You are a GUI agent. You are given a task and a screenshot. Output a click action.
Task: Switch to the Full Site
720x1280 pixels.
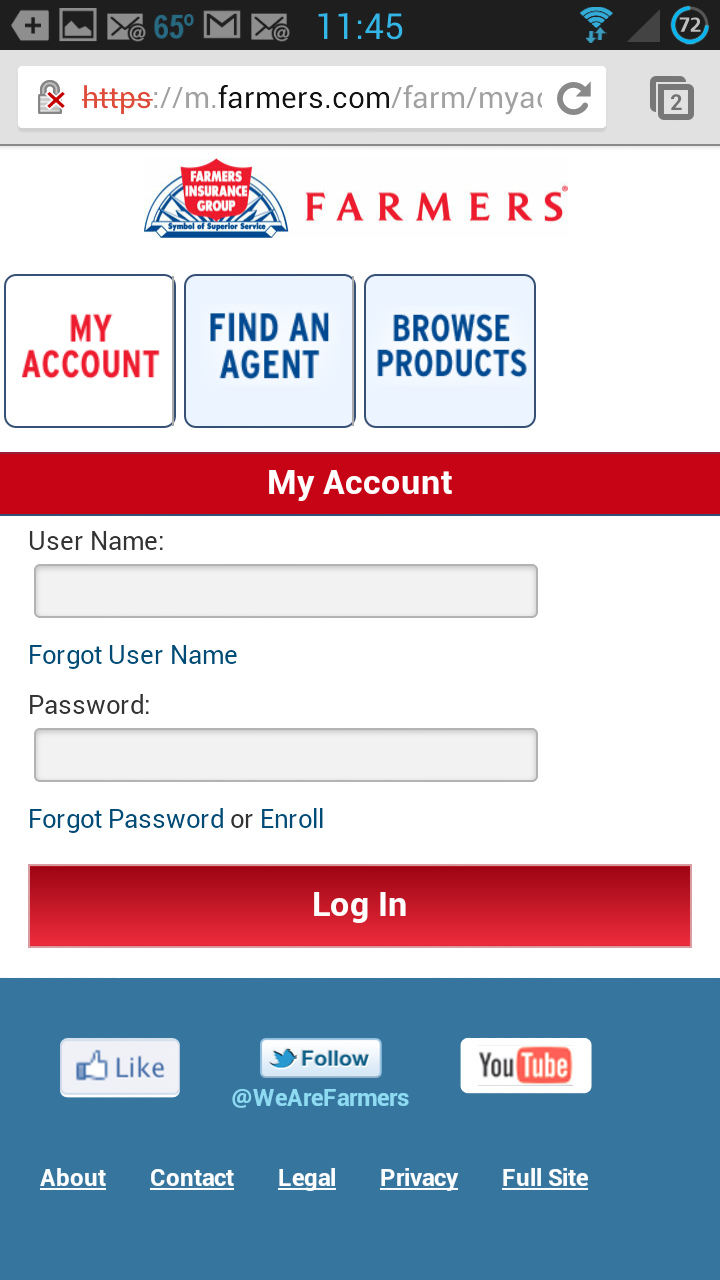545,1178
